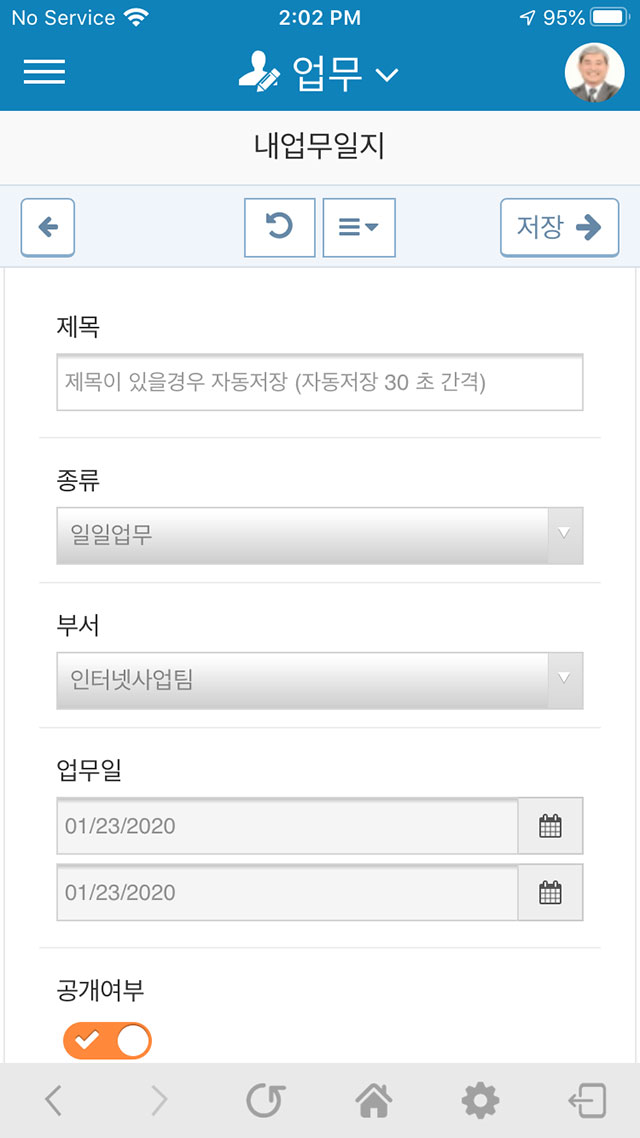Reload the page from the bottom bar
Viewport: 640px width, 1138px height.
(266, 1101)
